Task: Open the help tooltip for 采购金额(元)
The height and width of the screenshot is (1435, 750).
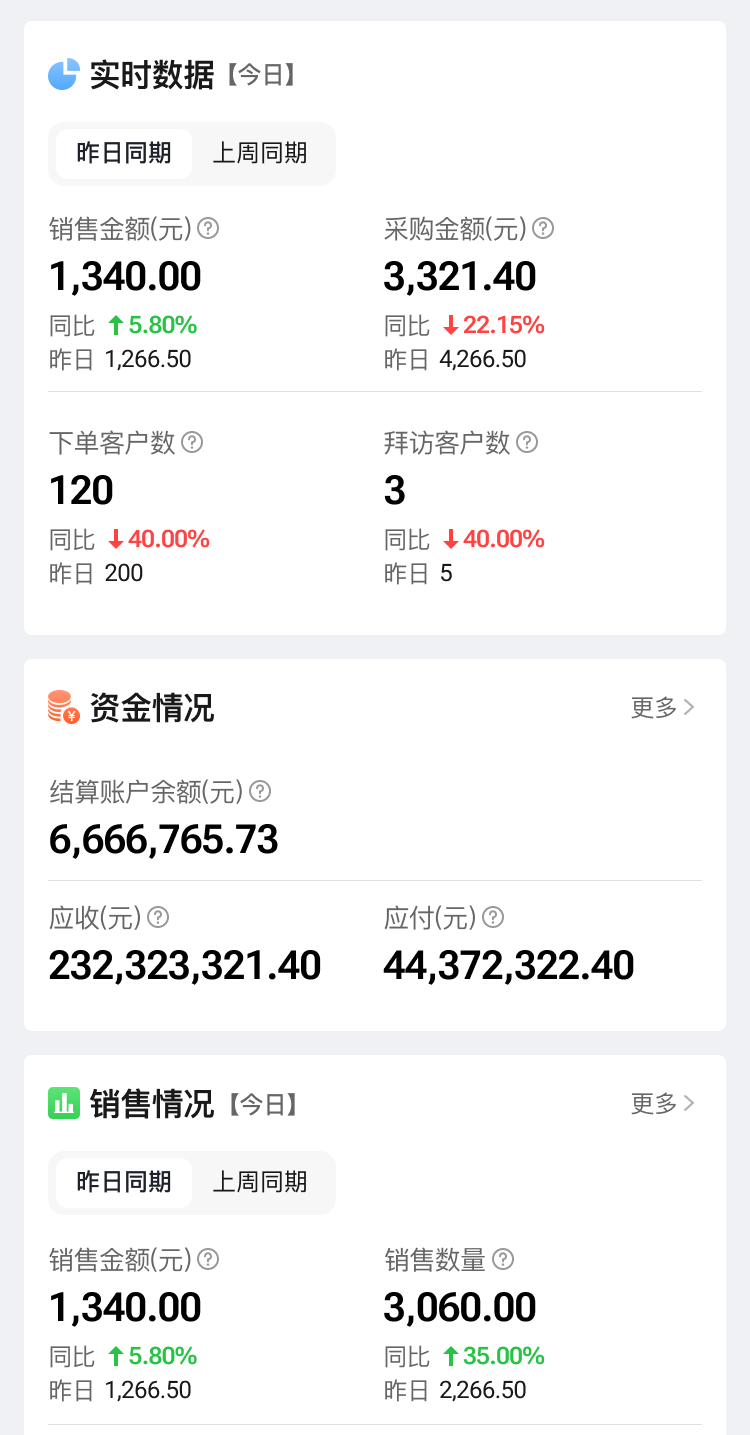Action: coord(542,228)
